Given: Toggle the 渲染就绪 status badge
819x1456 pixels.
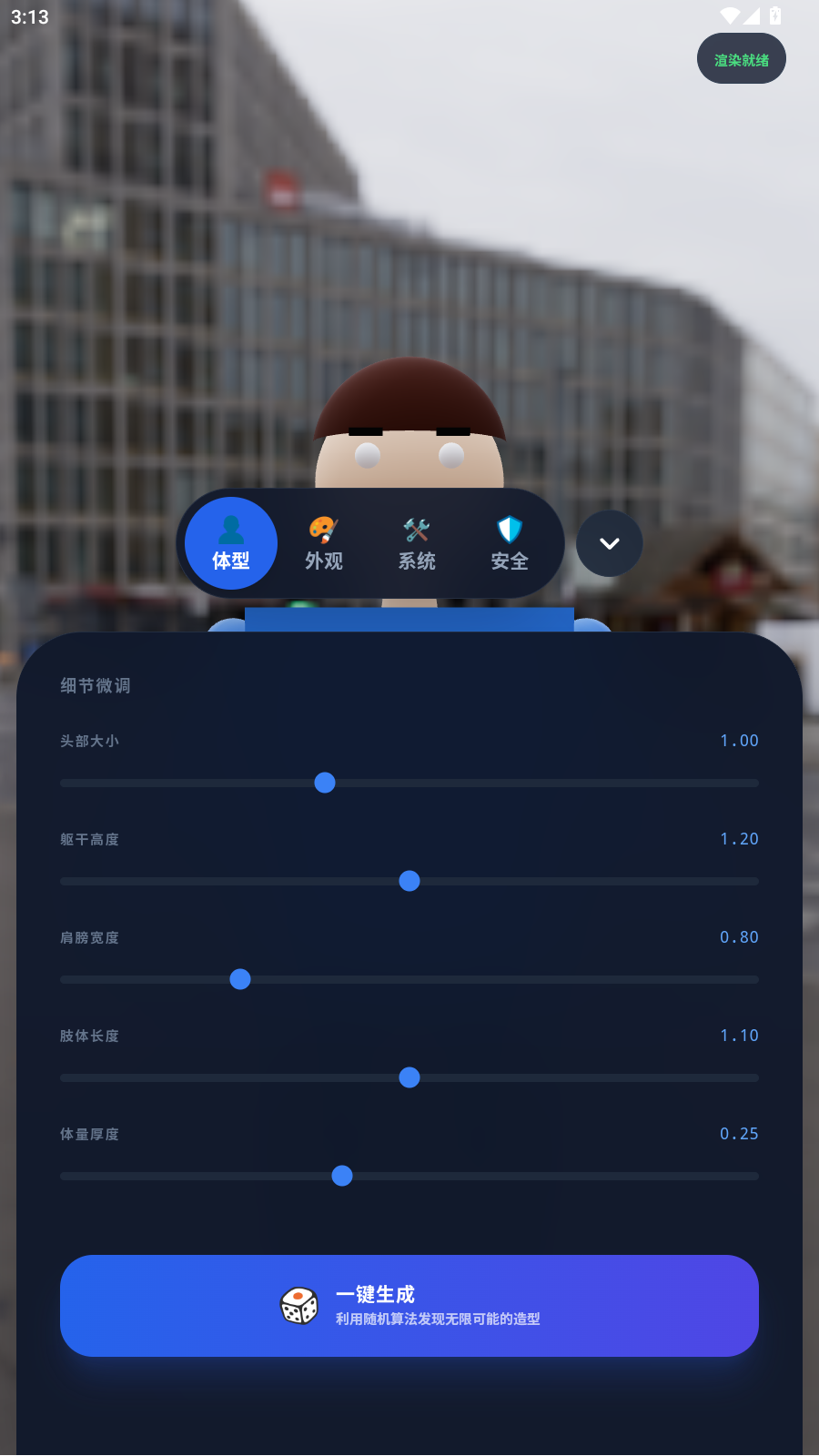Looking at the screenshot, I should pyautogui.click(x=741, y=58).
